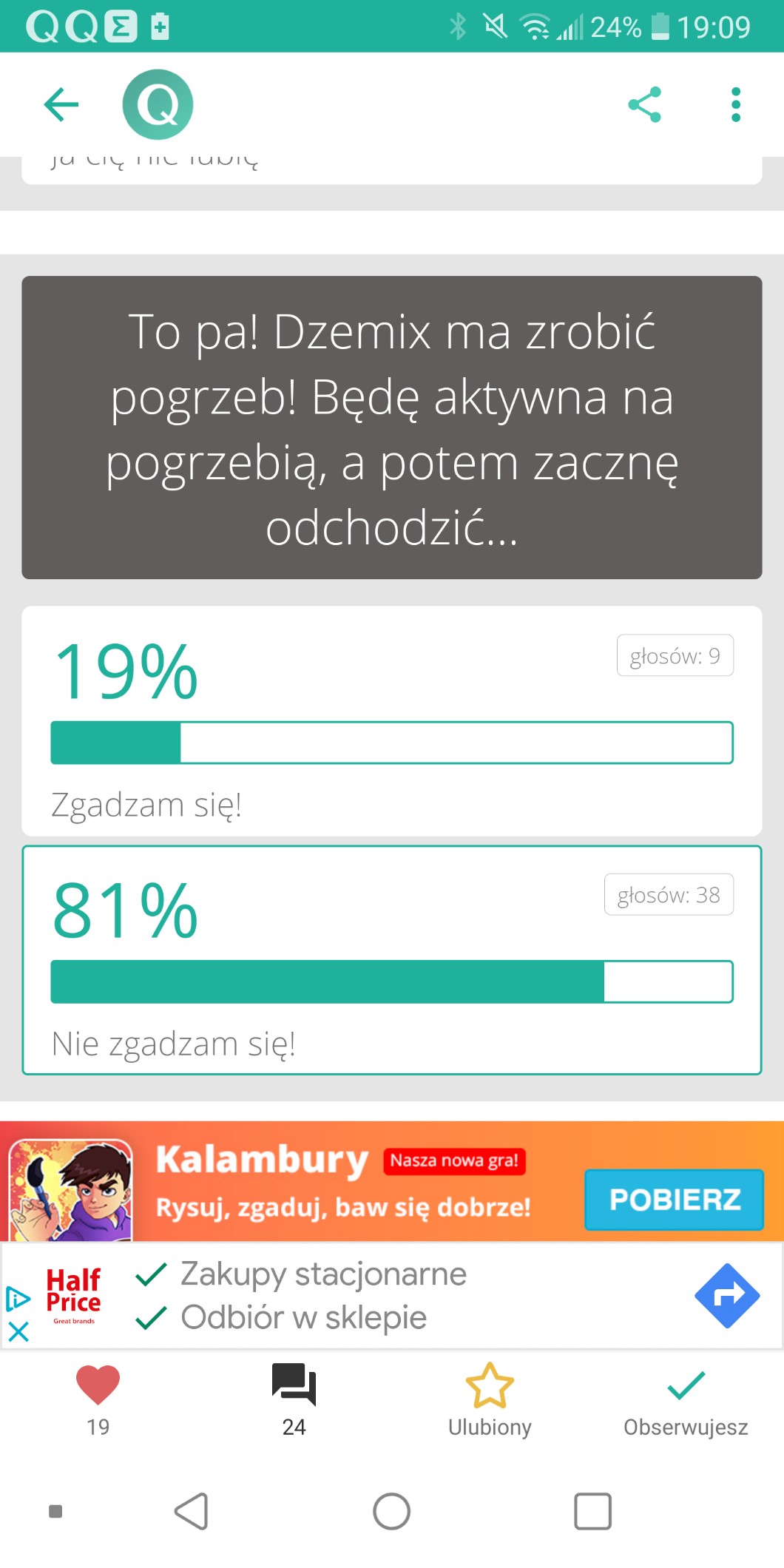The height and width of the screenshot is (1568, 784).
Task: Open the overflow menu
Action: pos(735,104)
